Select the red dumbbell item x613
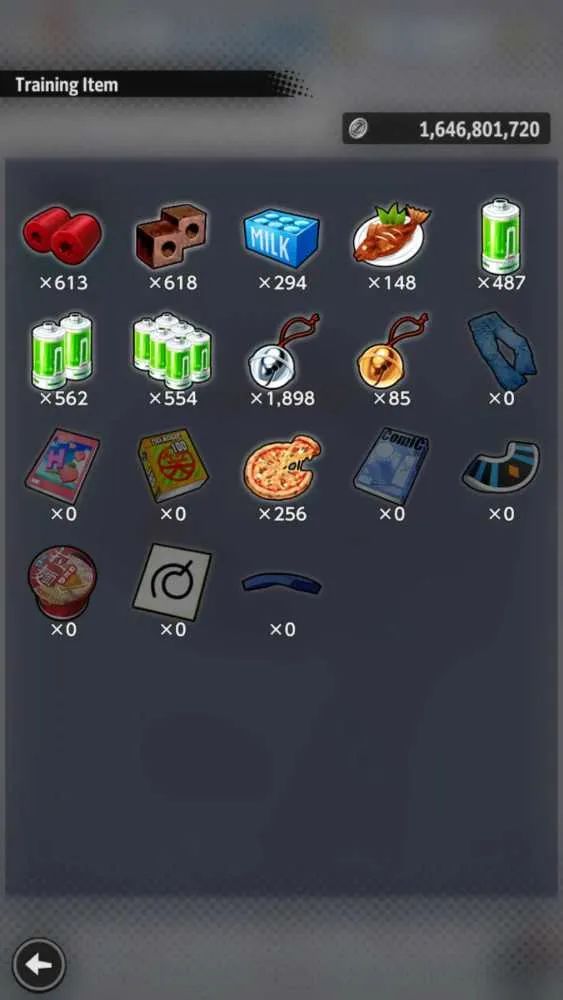The height and width of the screenshot is (1000, 563). 62,235
